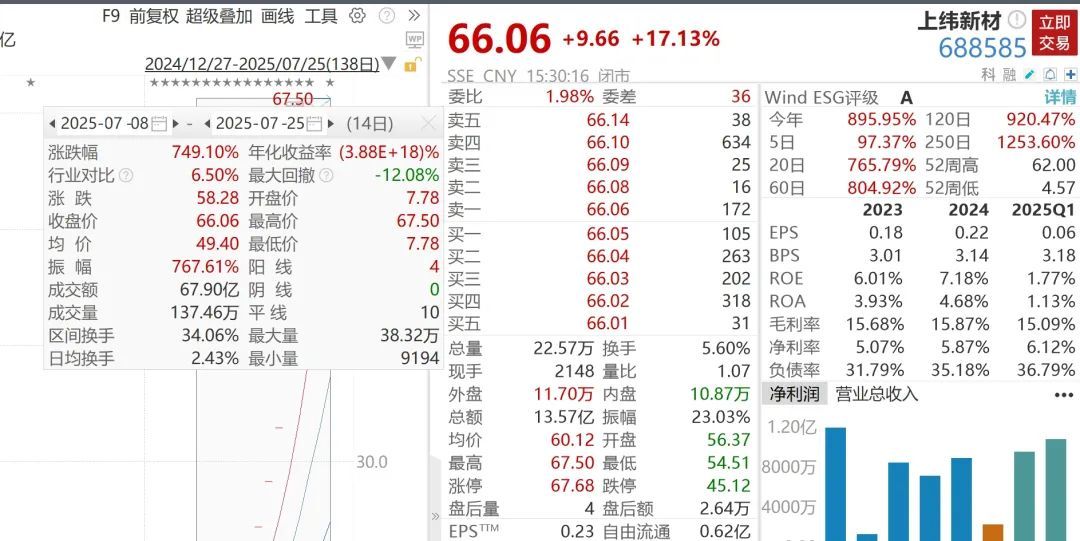Viewport: 1080px width, 541px height.
Task: Add stock to watchlist with plus icon
Action: (x=1069, y=74)
